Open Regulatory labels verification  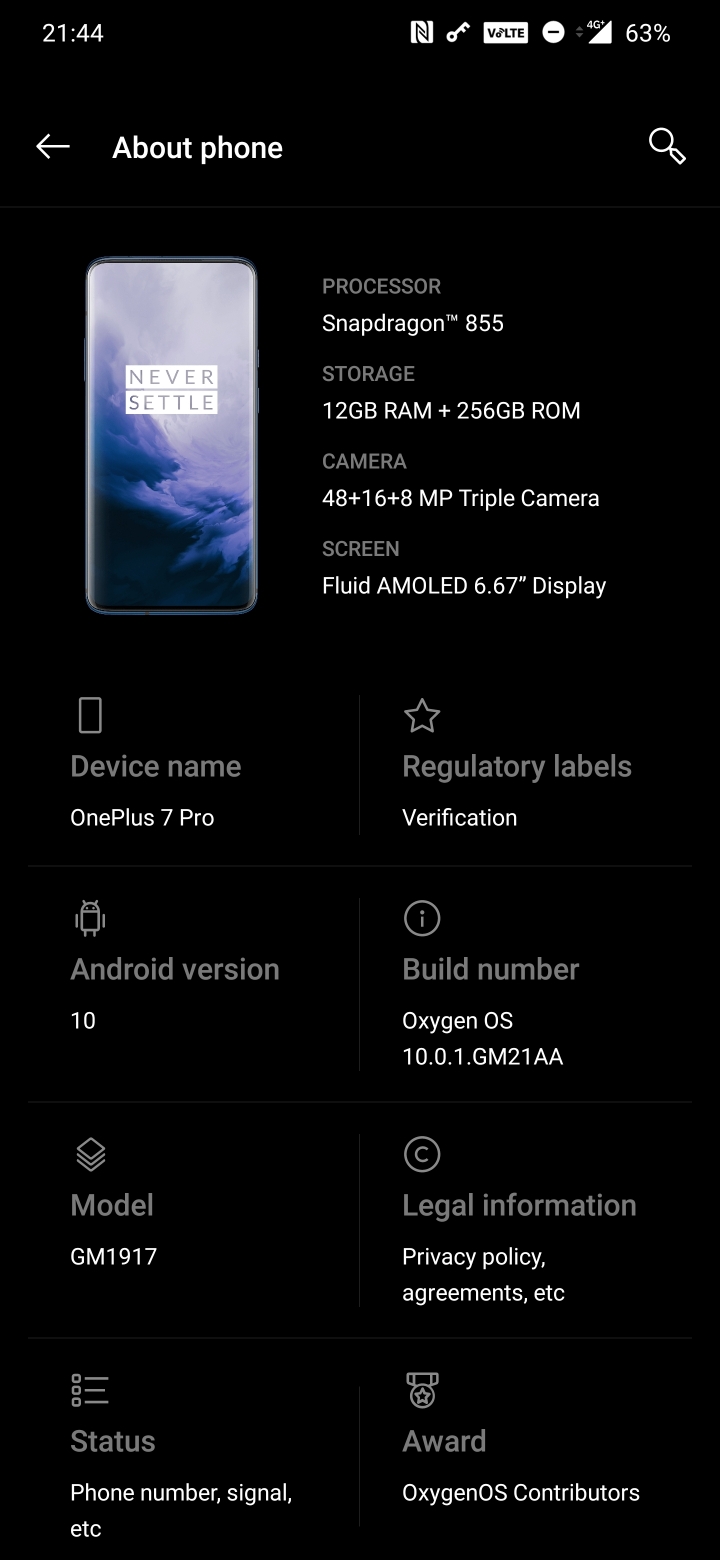tap(525, 765)
